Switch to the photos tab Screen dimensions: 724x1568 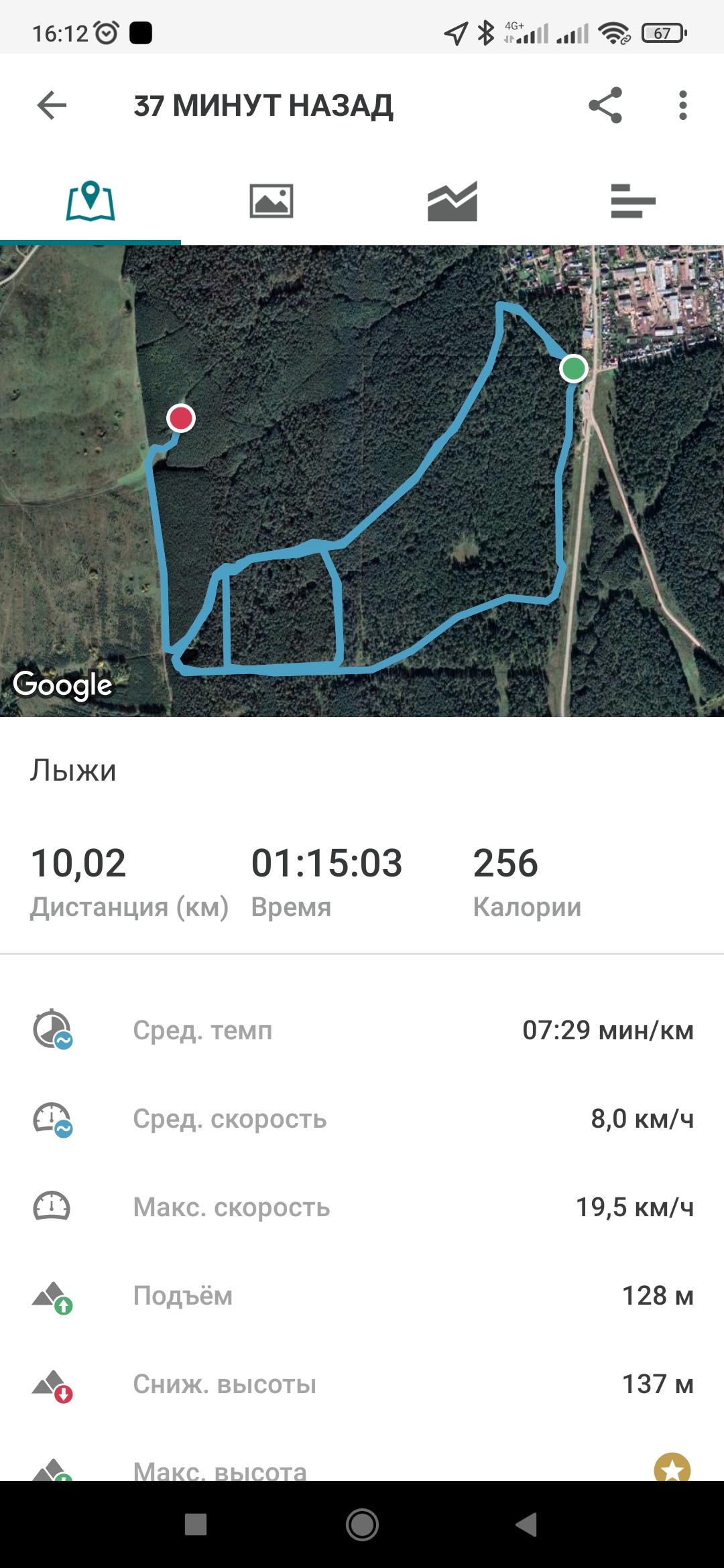click(x=271, y=201)
